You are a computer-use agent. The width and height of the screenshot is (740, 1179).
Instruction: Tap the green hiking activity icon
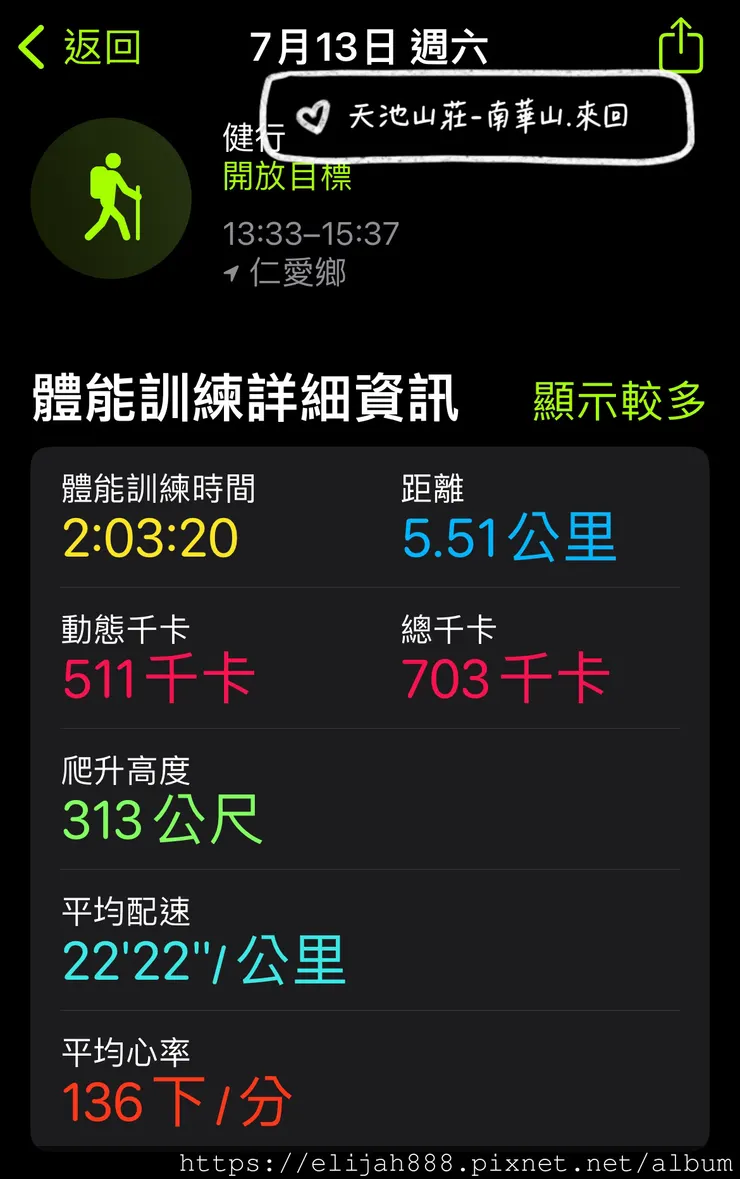pos(111,199)
